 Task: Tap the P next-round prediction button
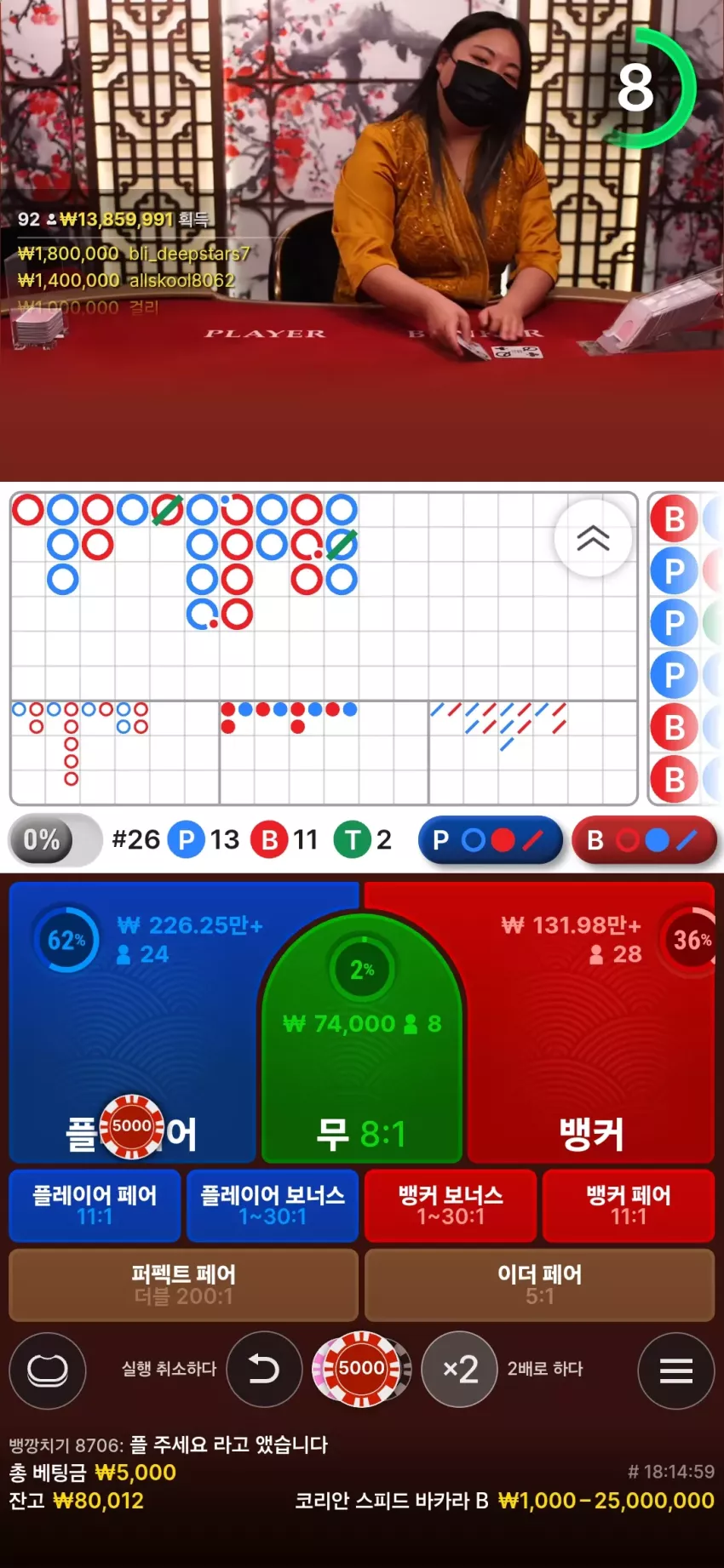click(490, 840)
